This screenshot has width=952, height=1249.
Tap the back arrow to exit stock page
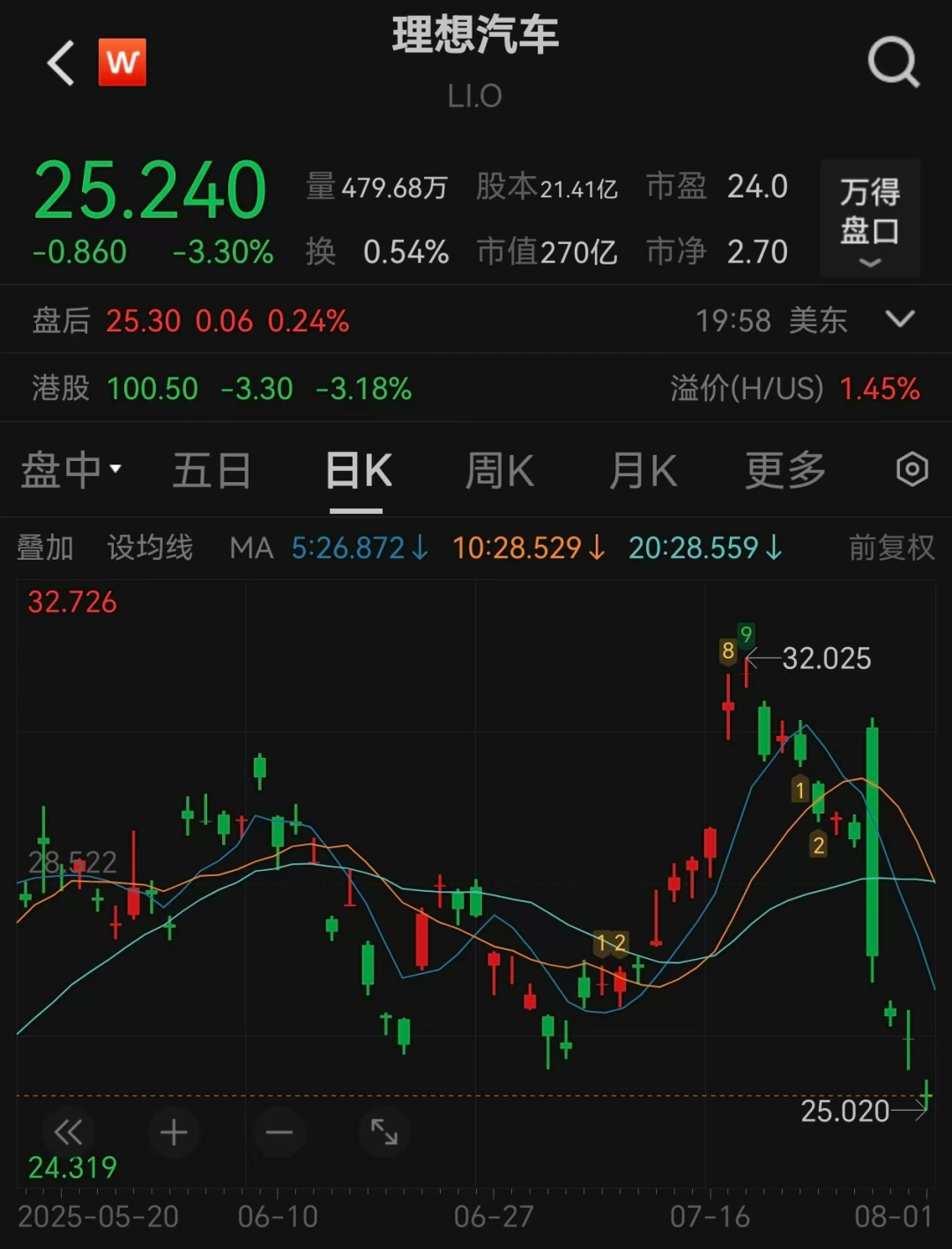[58, 63]
